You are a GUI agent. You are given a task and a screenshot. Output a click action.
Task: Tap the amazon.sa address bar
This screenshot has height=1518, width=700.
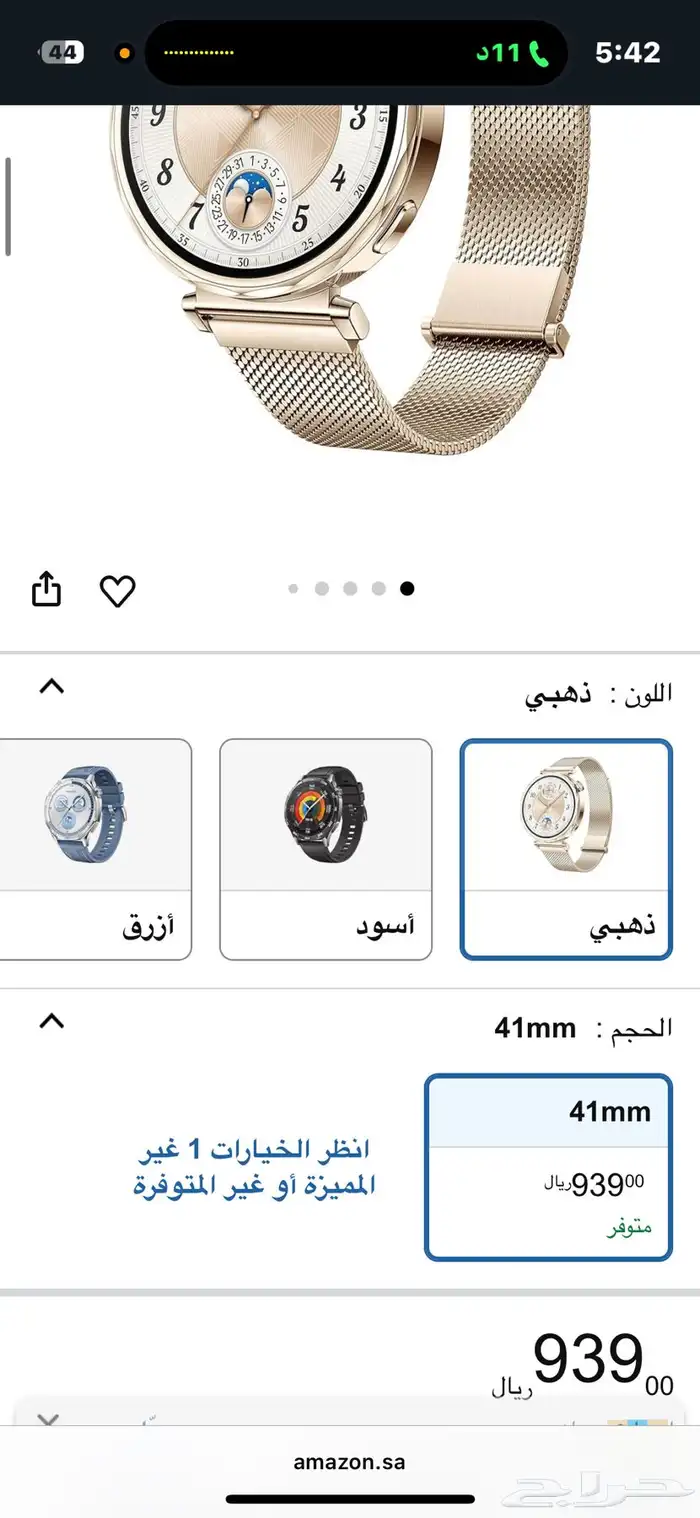click(x=349, y=1461)
